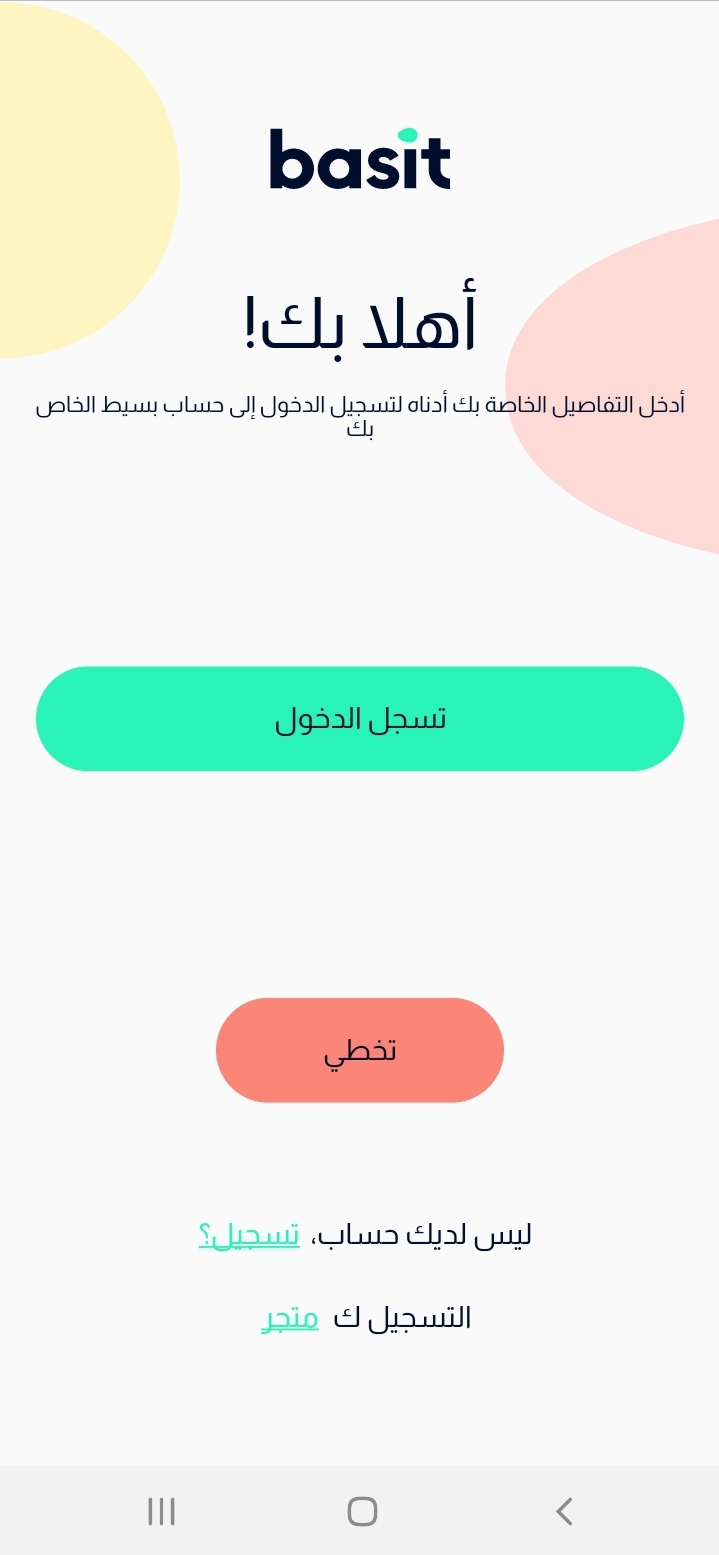This screenshot has height=1555, width=719.
Task: Skip login with the تخطي button
Action: tap(359, 1050)
